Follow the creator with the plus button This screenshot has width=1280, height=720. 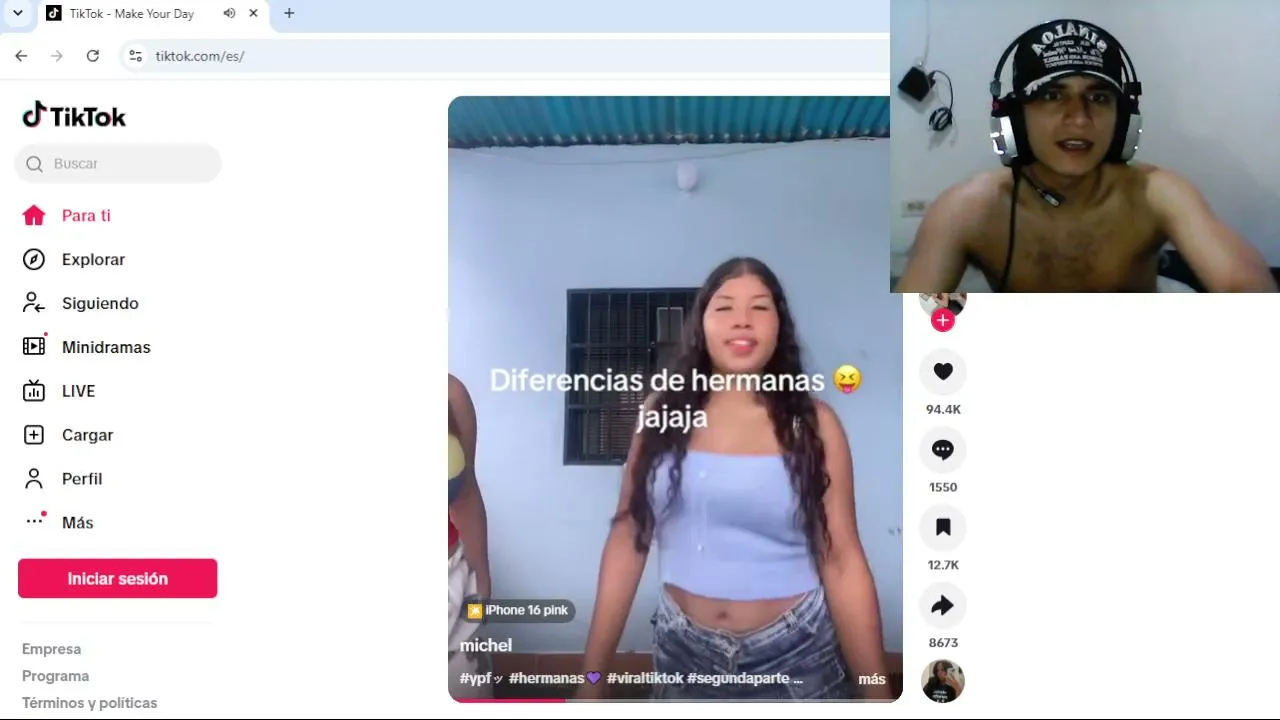tap(943, 321)
